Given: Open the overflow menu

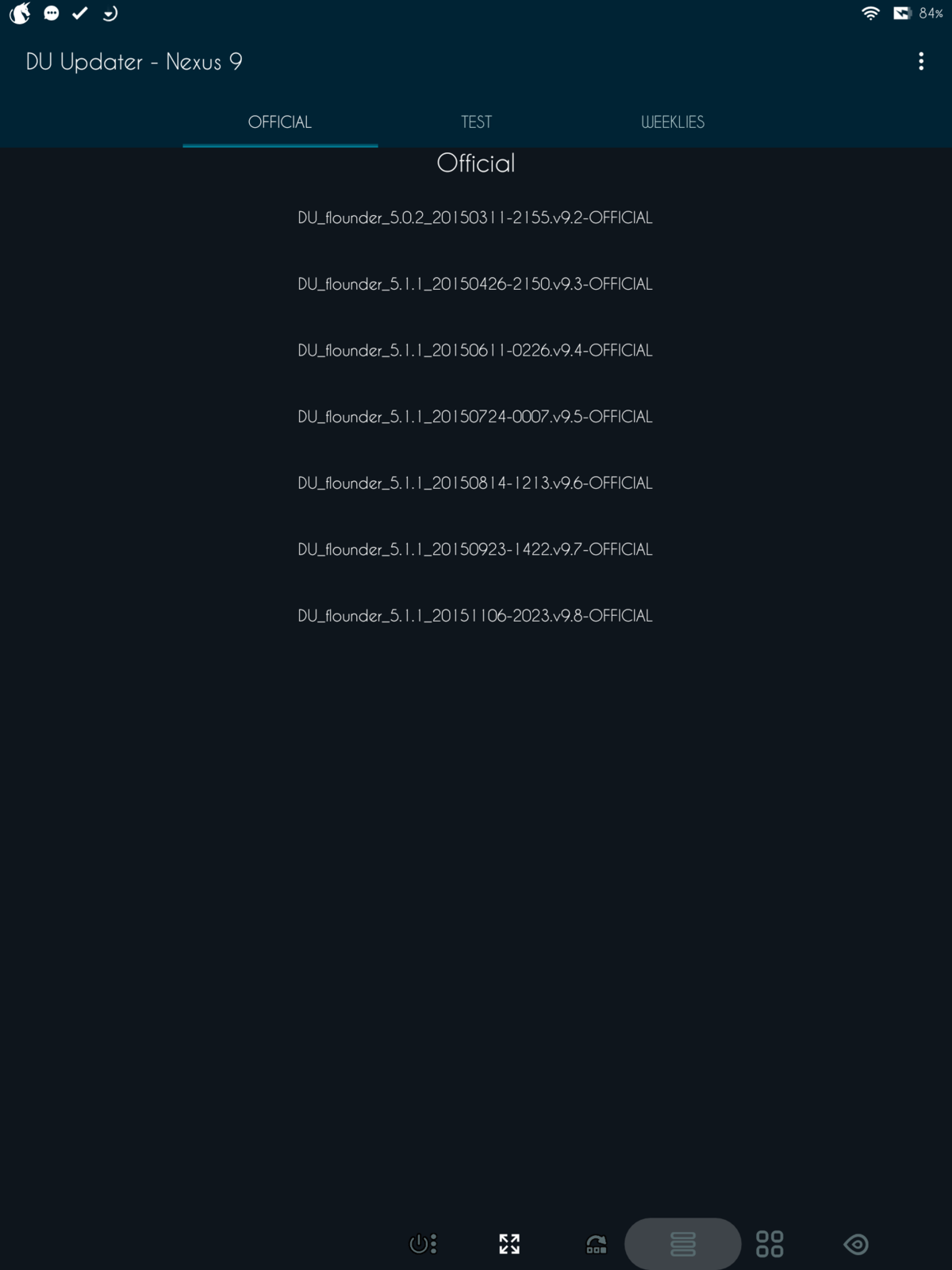Looking at the screenshot, I should tap(920, 61).
